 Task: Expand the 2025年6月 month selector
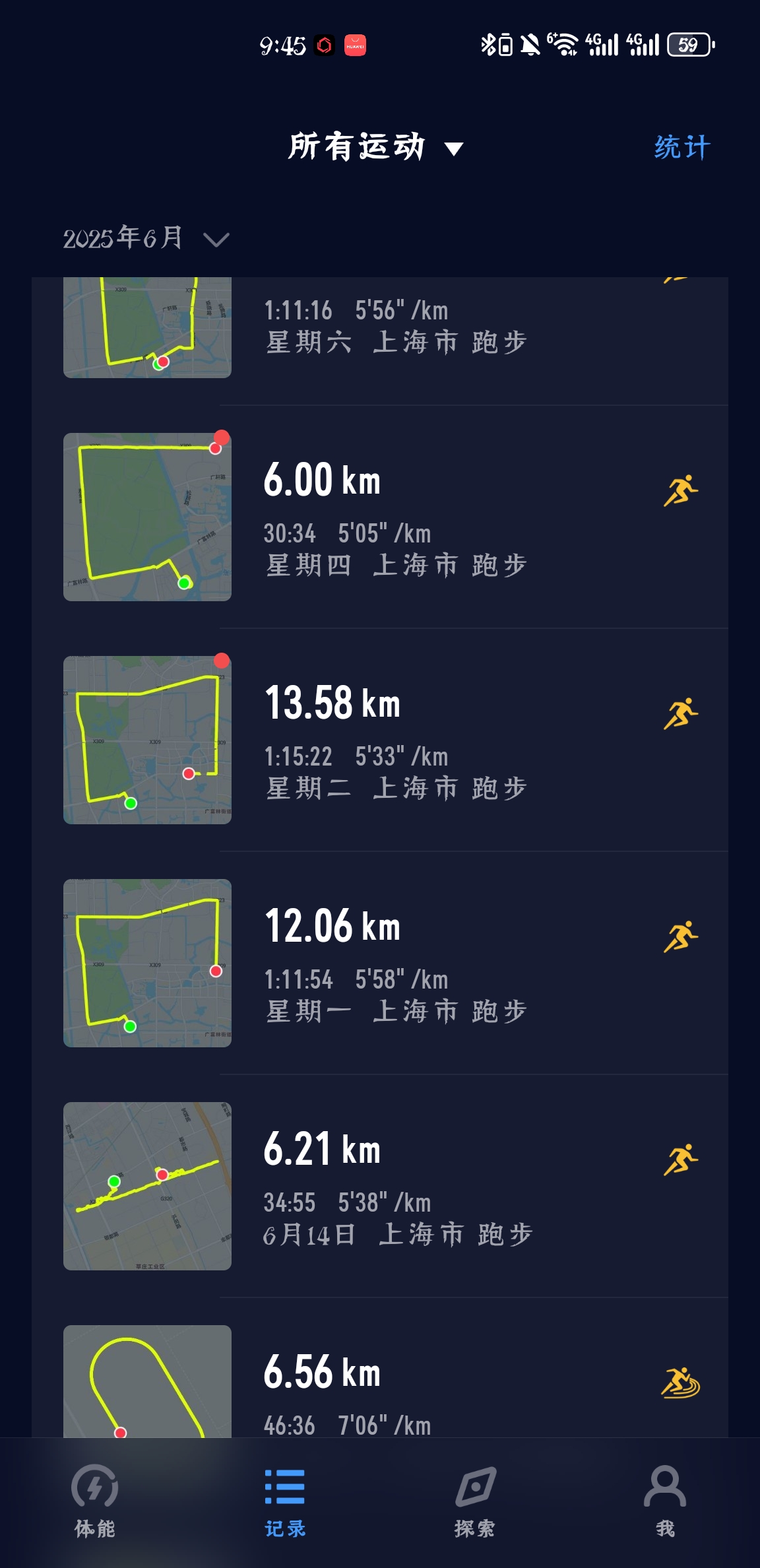(145, 238)
